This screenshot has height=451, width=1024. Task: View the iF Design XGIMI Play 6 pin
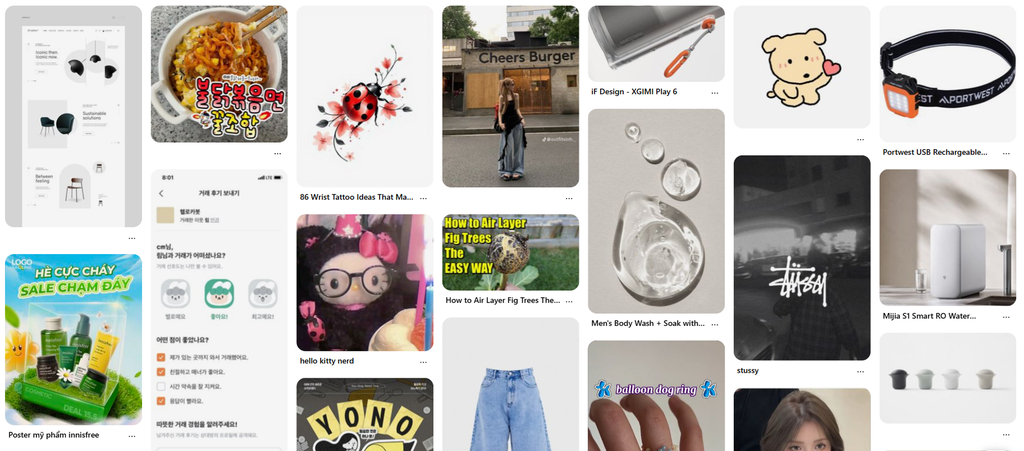pos(656,43)
